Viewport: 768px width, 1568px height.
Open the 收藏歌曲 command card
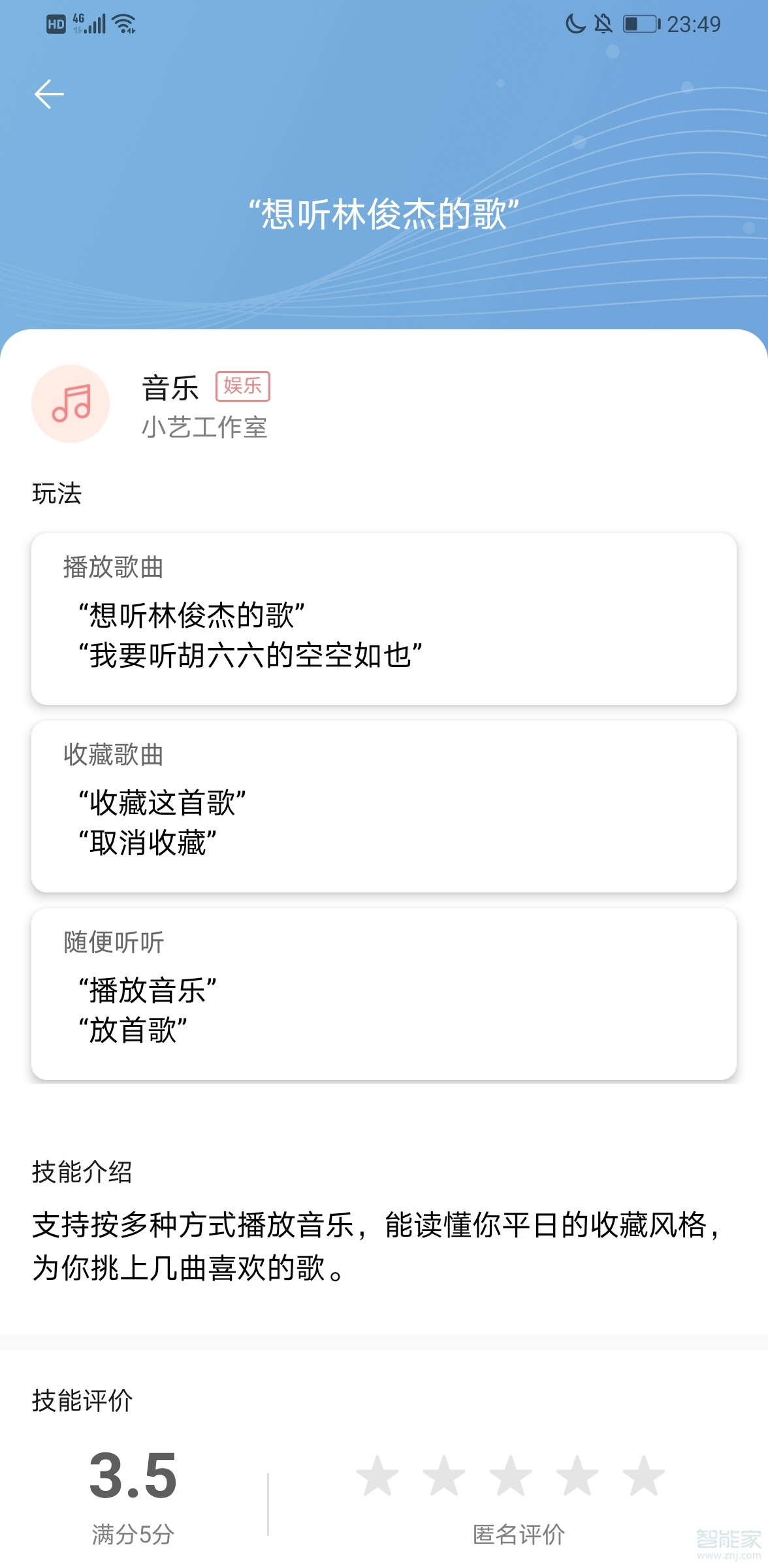pyautogui.click(x=384, y=806)
